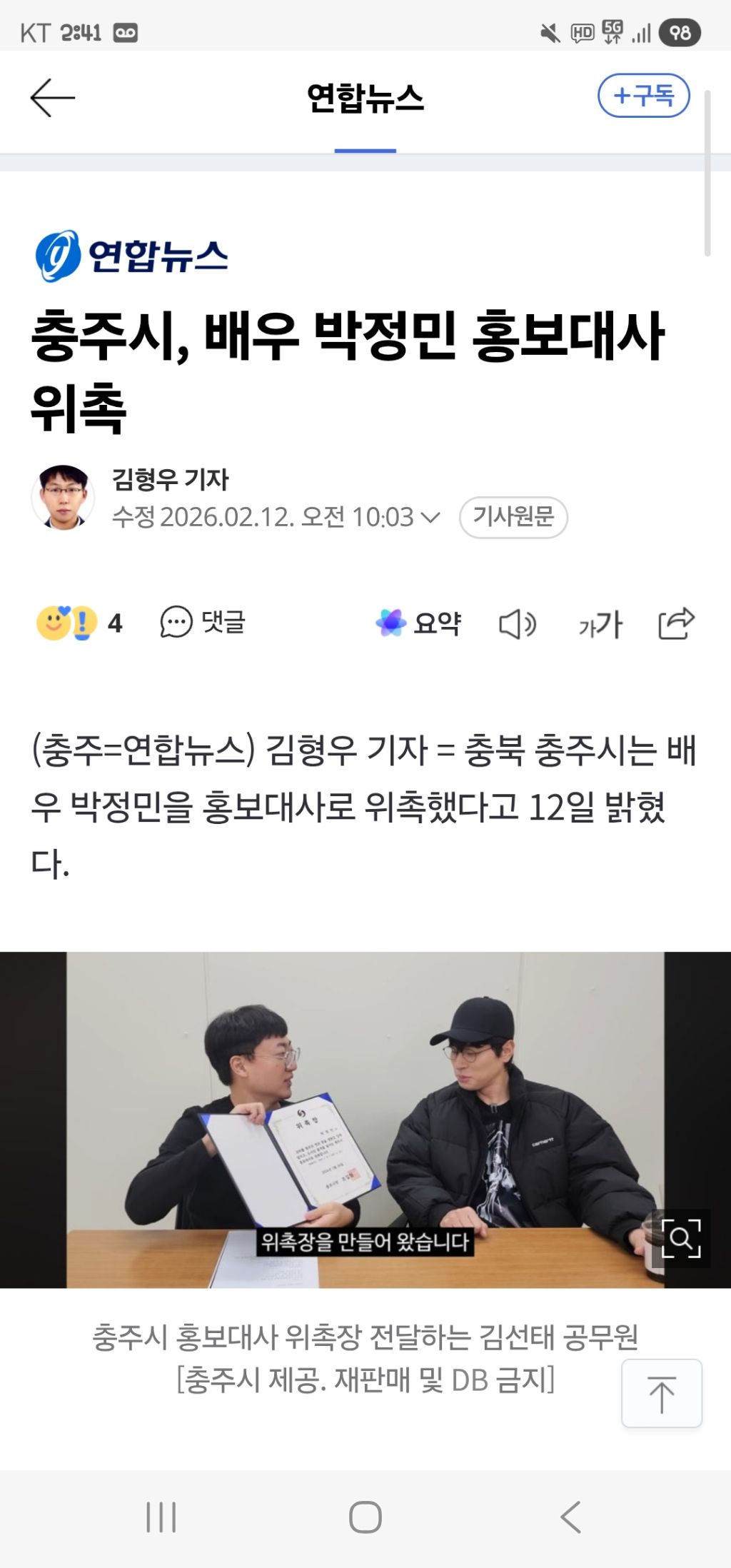Change font size with 가가 icon
This screenshot has height=1568, width=731.
point(600,625)
